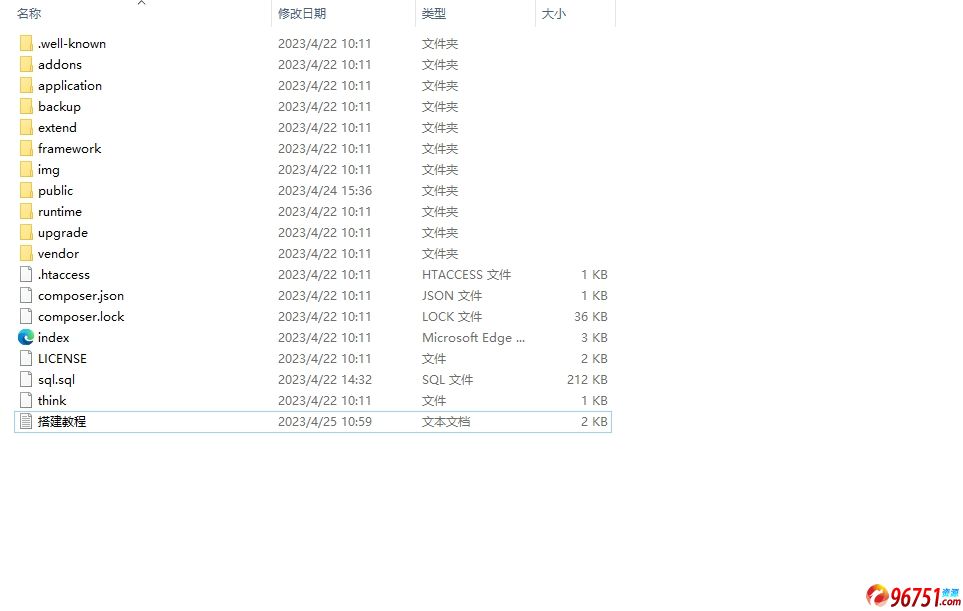Select the .well-known folder
Viewport: 963px width, 611px height.
(x=71, y=44)
